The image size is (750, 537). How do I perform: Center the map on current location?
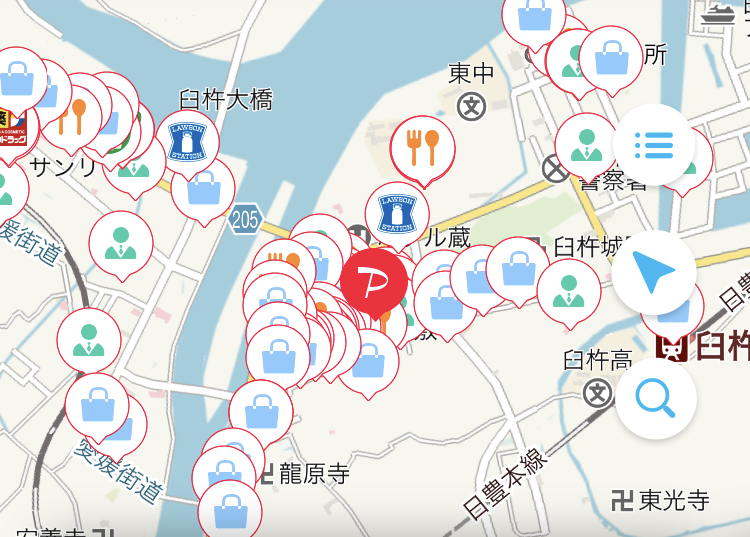click(654, 273)
